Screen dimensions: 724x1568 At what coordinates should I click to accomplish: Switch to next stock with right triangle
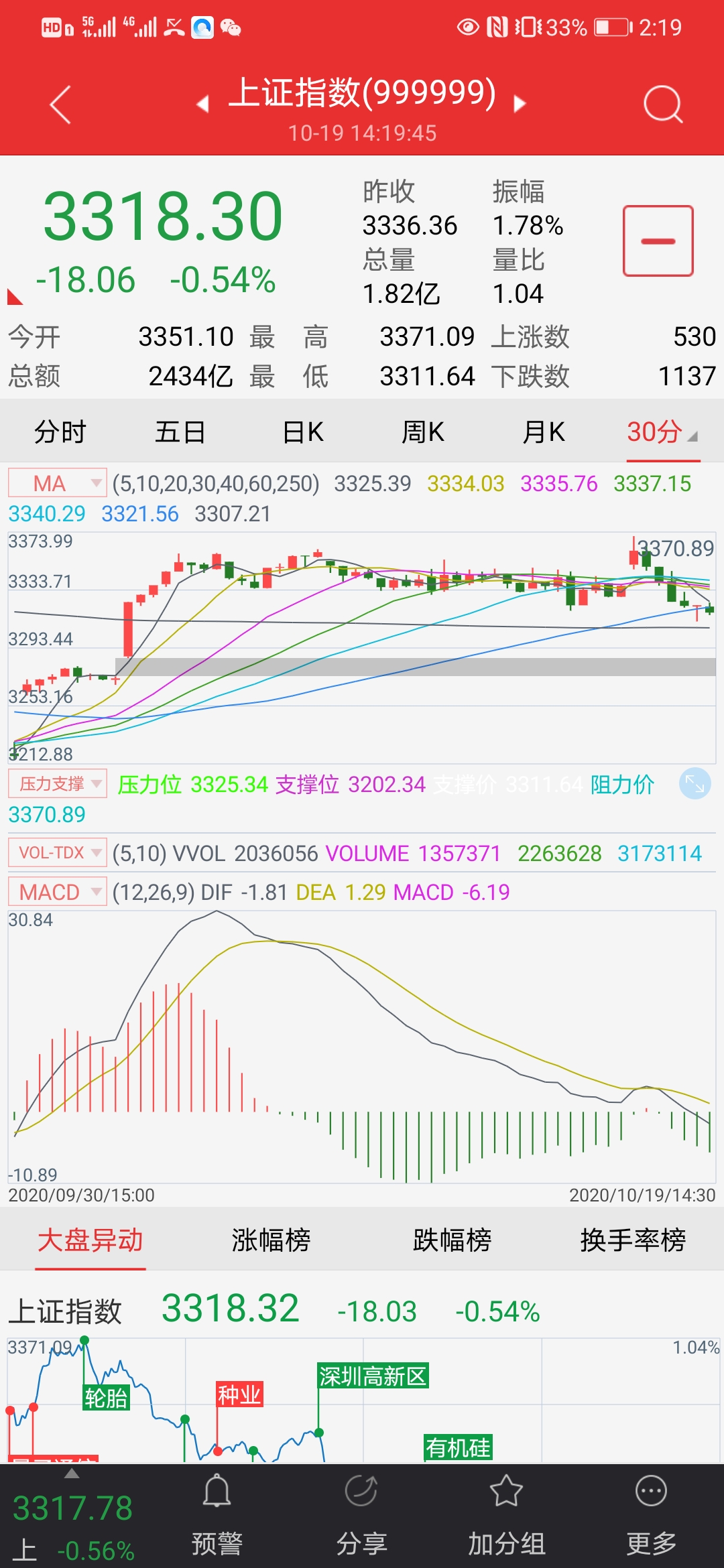pyautogui.click(x=519, y=105)
